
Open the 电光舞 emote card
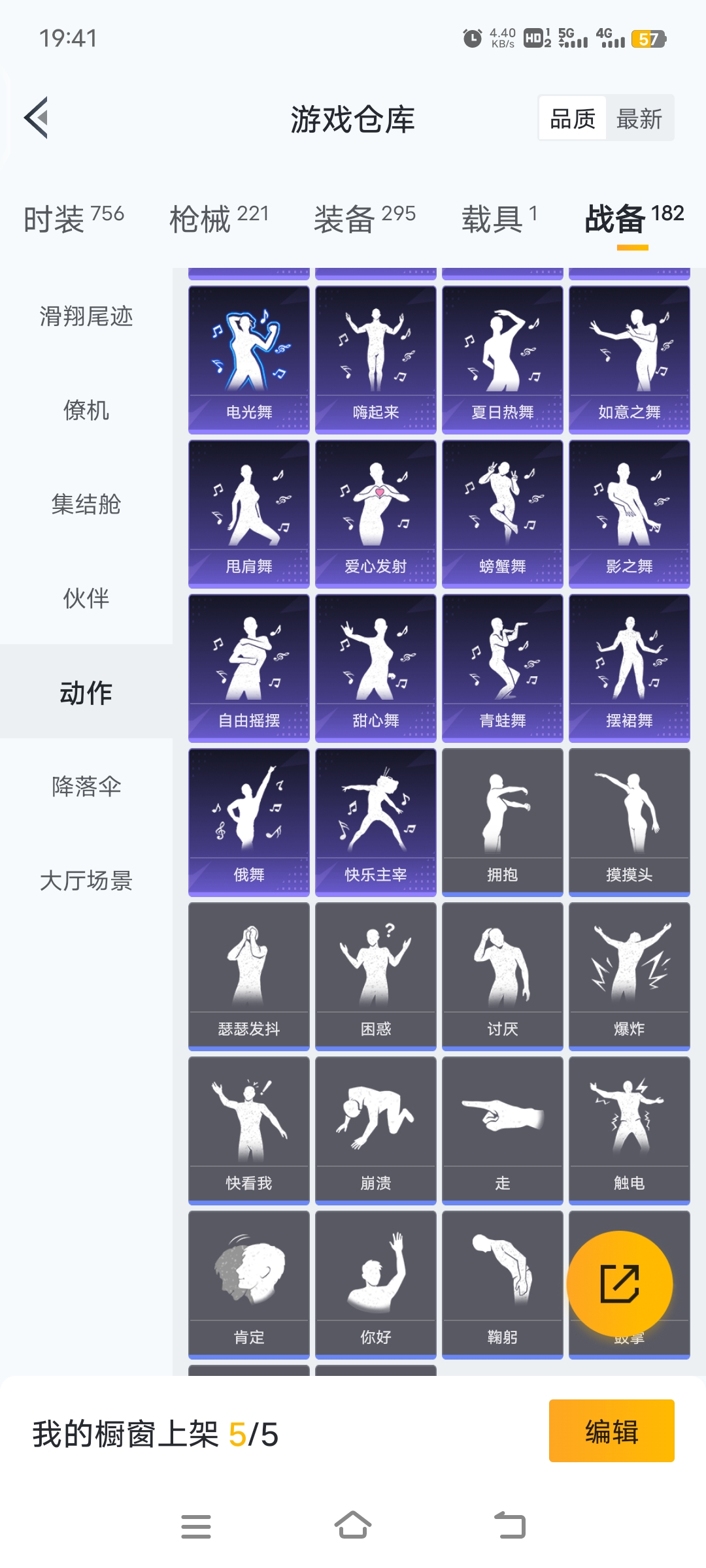pyautogui.click(x=249, y=359)
